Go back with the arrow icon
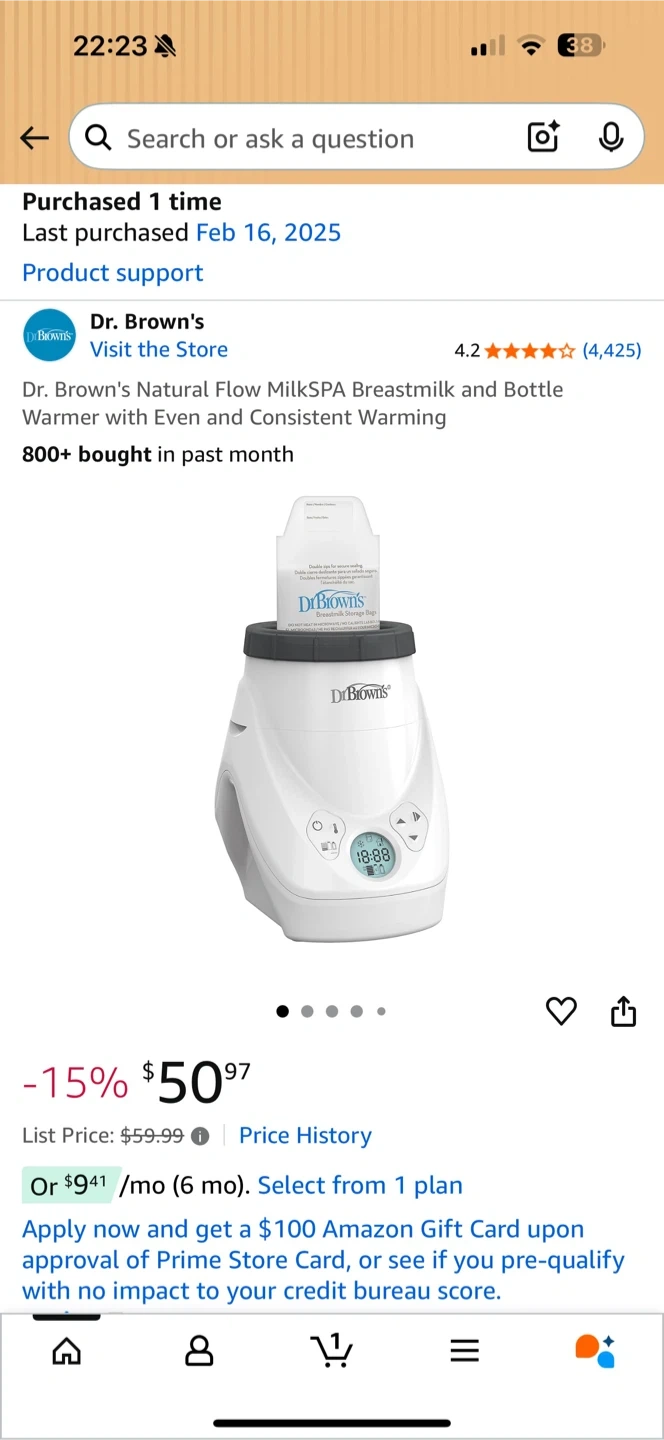The image size is (664, 1440). coord(35,138)
